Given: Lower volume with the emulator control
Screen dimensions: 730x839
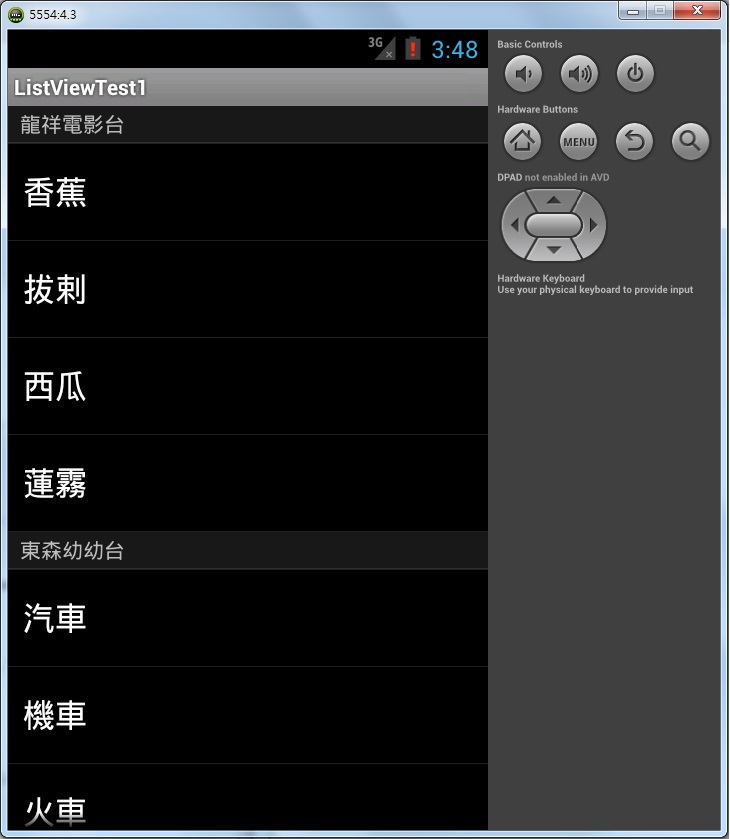Looking at the screenshot, I should tap(522, 74).
